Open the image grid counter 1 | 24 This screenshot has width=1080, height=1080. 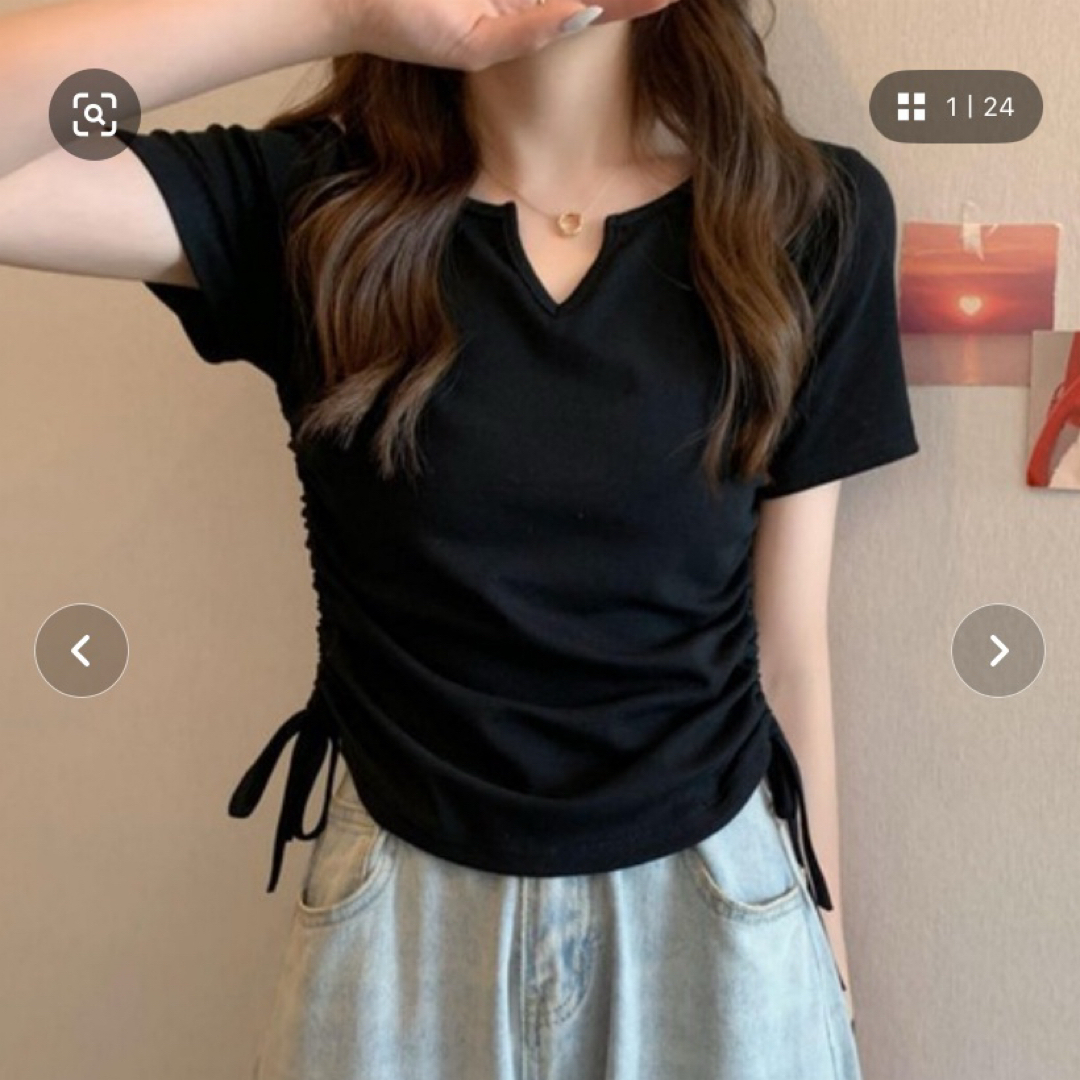click(x=955, y=106)
